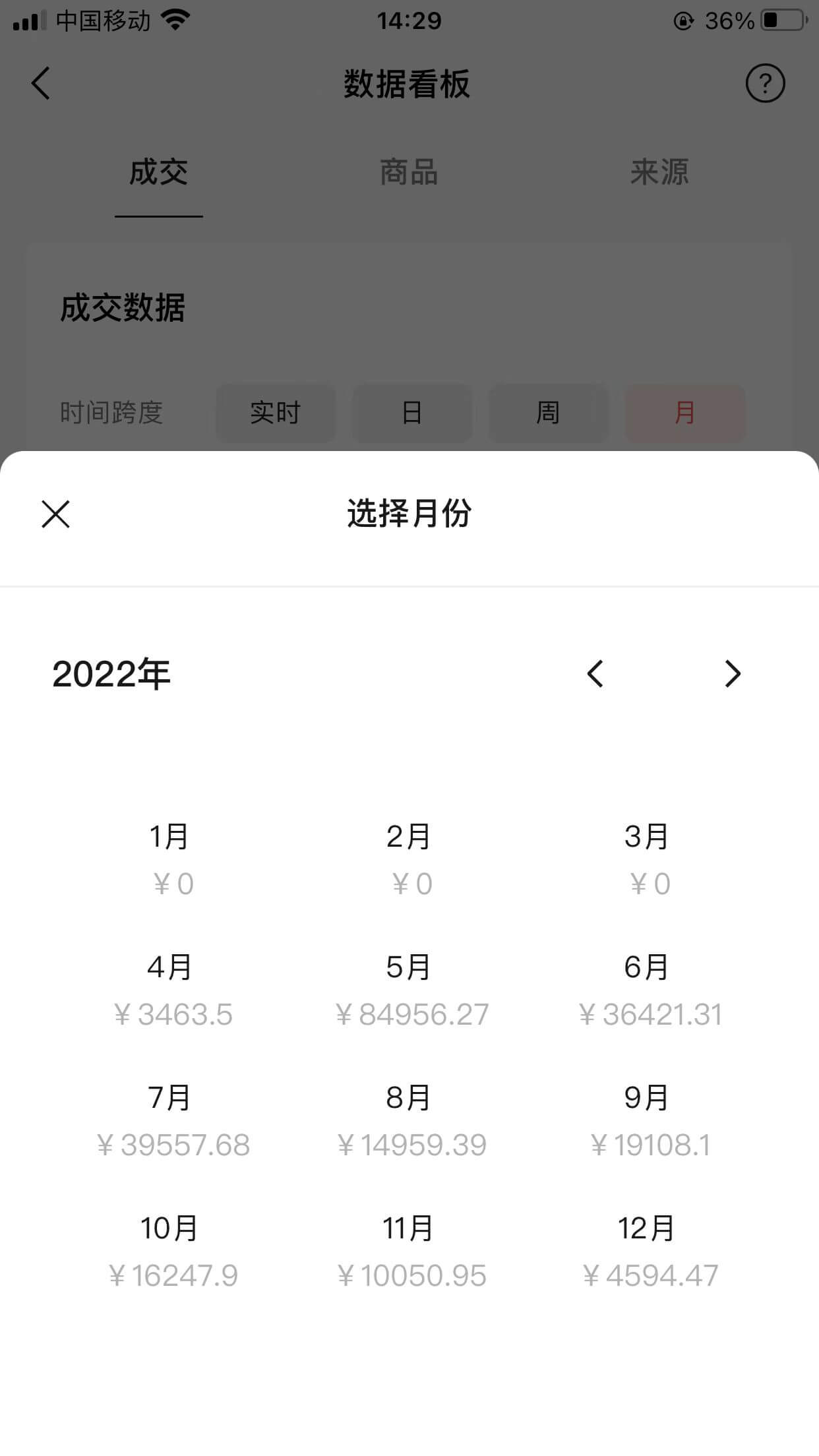Select the 实时 time span option

[275, 413]
